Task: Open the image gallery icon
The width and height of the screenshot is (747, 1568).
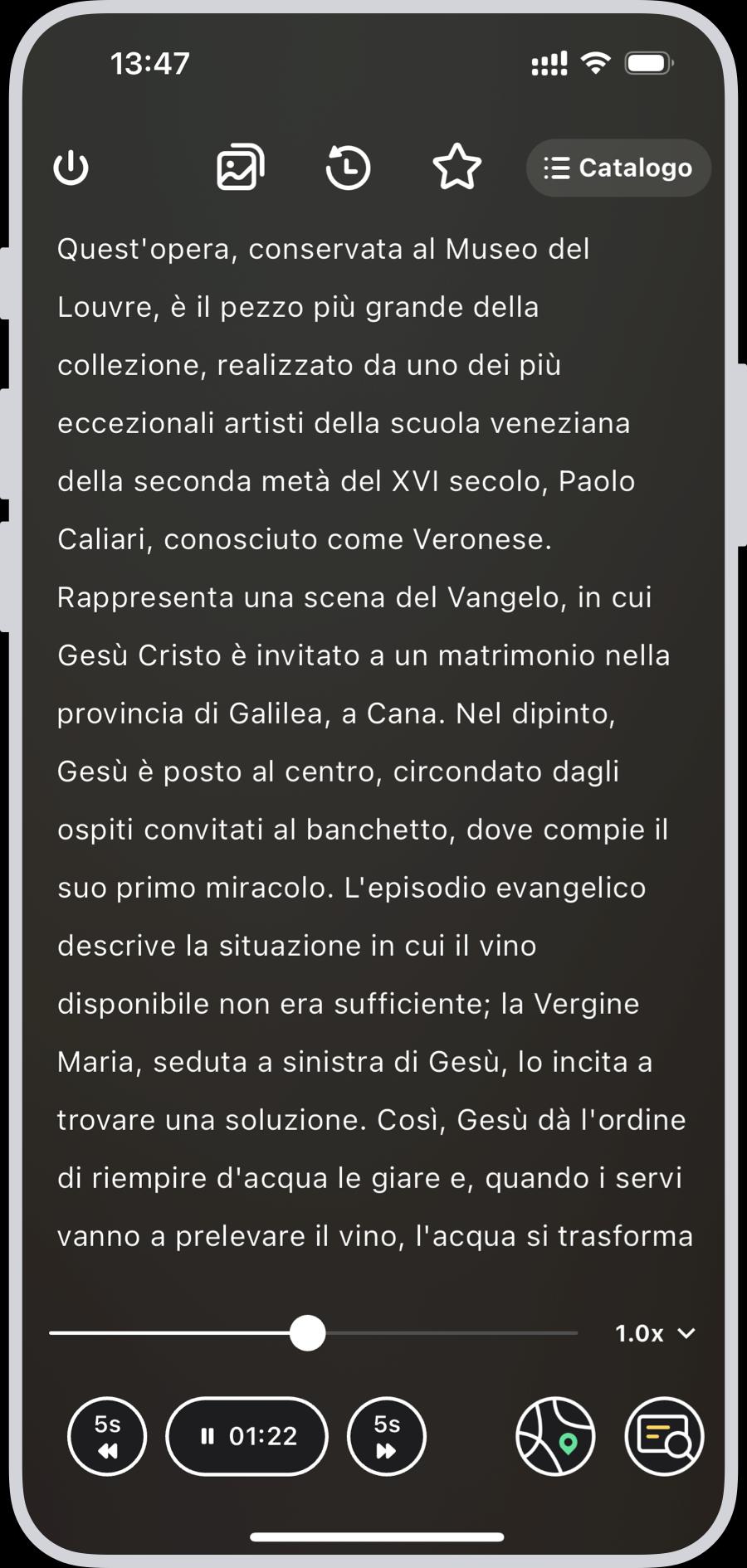Action: click(x=241, y=168)
